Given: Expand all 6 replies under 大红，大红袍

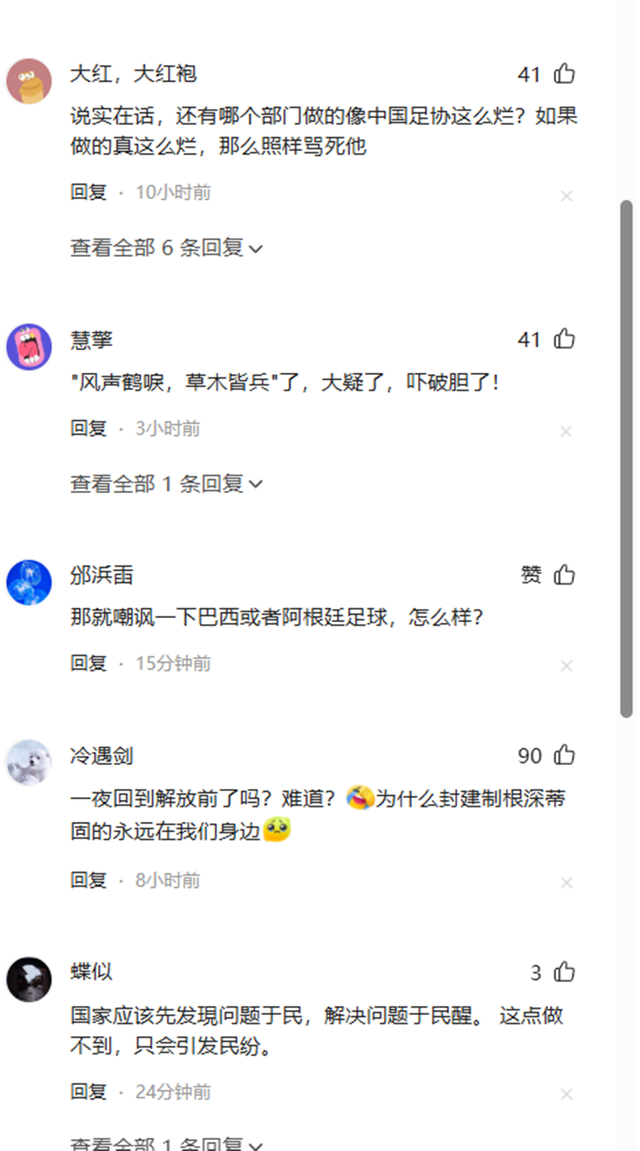Looking at the screenshot, I should point(166,248).
